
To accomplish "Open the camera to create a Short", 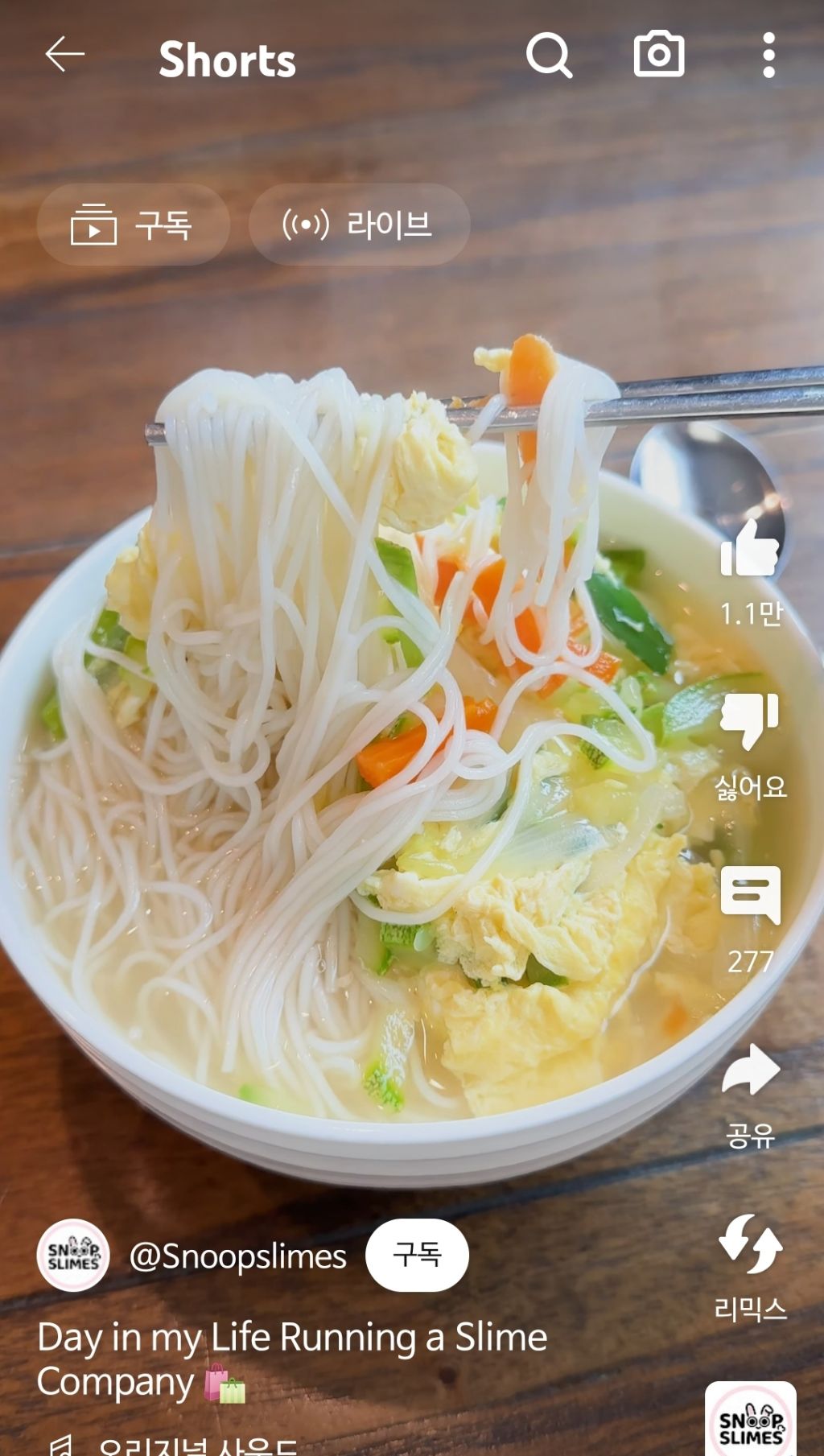I will coord(659,55).
